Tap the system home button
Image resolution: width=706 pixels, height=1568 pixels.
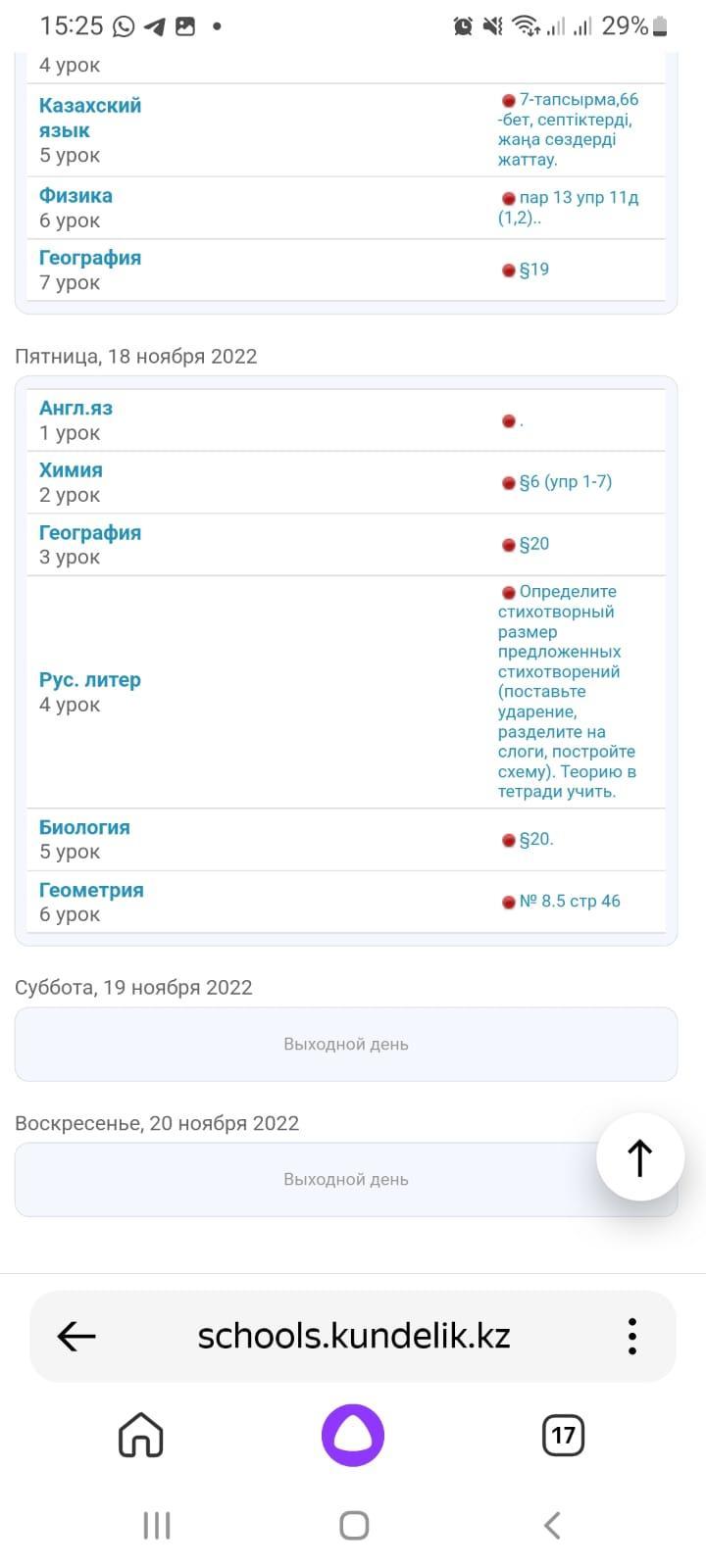coord(353,1525)
